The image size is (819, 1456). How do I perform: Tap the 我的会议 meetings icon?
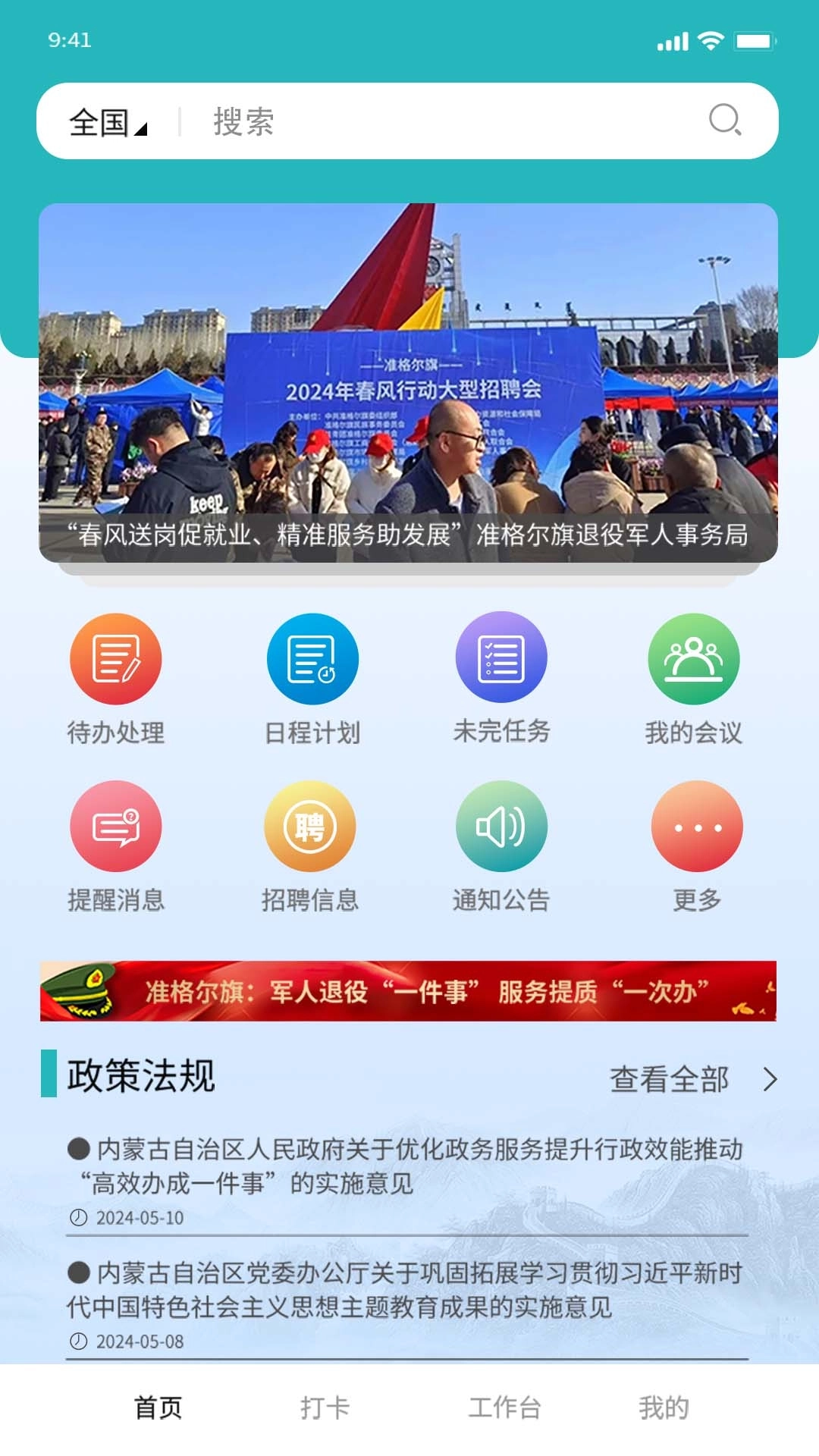pos(695,660)
